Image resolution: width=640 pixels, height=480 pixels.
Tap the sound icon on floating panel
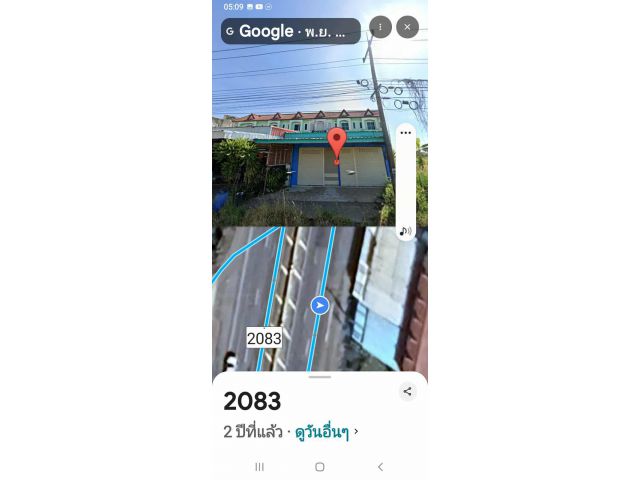405,231
